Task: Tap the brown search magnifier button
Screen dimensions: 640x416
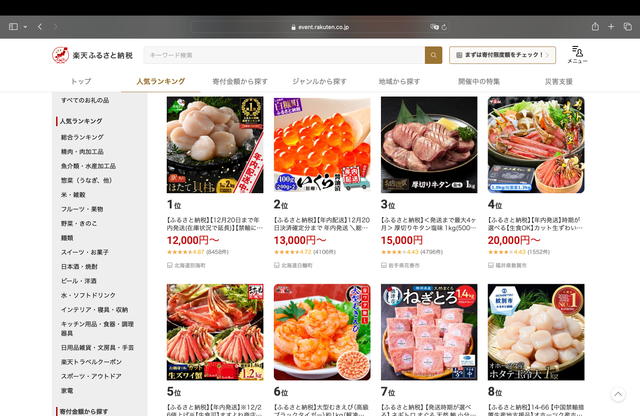Action: click(x=434, y=55)
